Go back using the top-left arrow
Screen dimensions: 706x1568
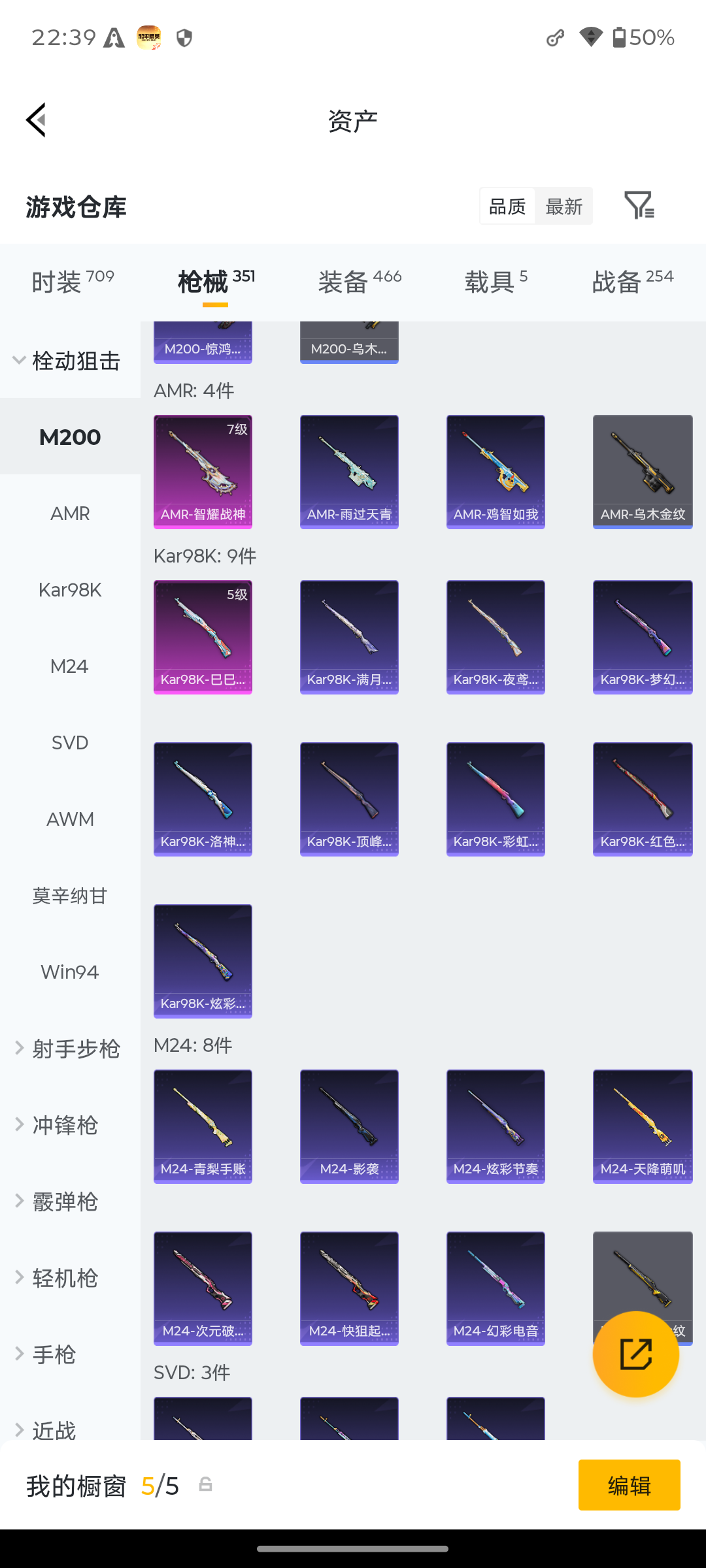click(36, 120)
